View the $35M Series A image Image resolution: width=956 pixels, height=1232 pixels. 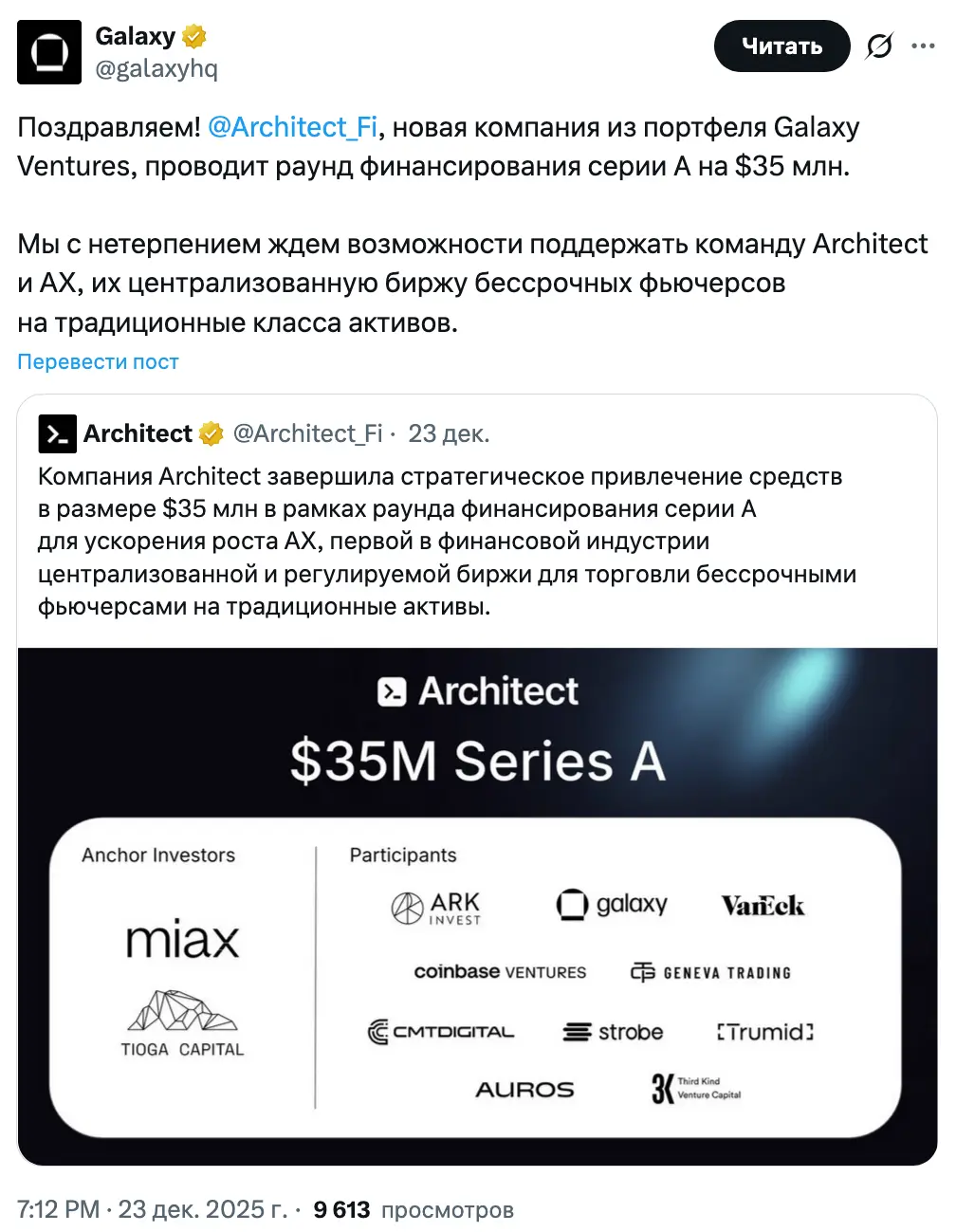click(477, 906)
